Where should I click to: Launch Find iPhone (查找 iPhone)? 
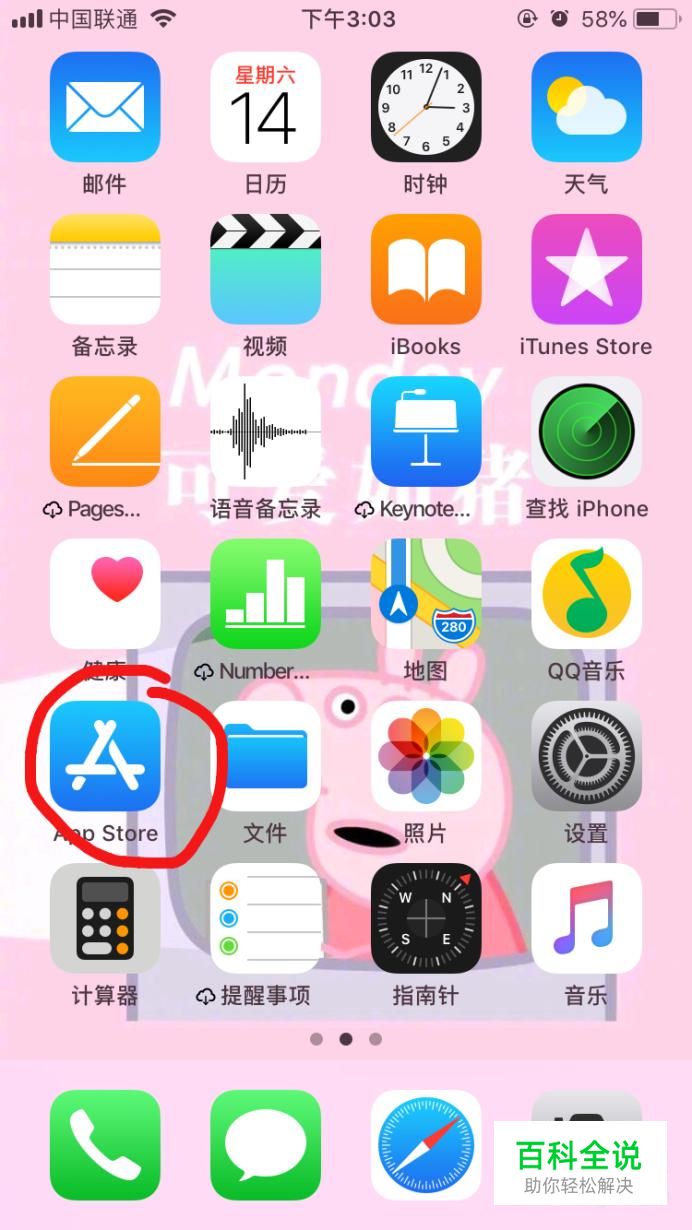[x=586, y=431]
